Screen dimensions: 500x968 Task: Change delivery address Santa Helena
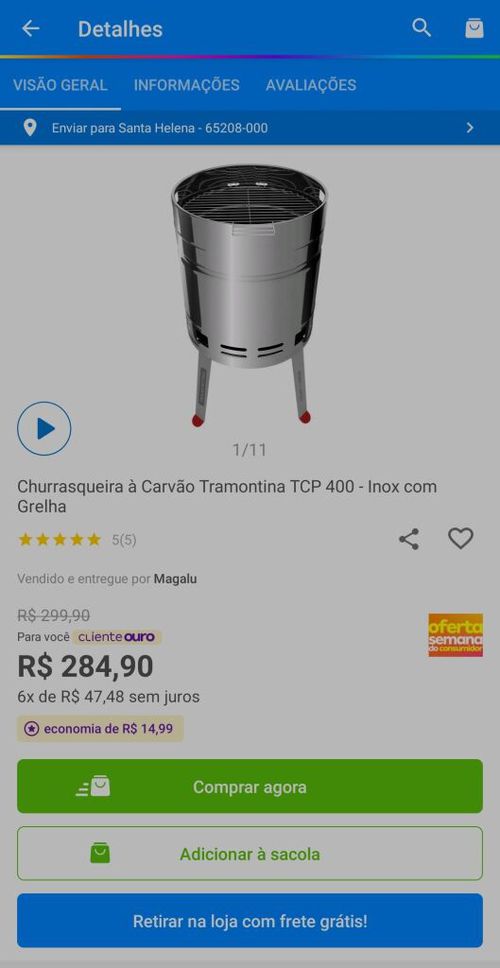[x=250, y=128]
